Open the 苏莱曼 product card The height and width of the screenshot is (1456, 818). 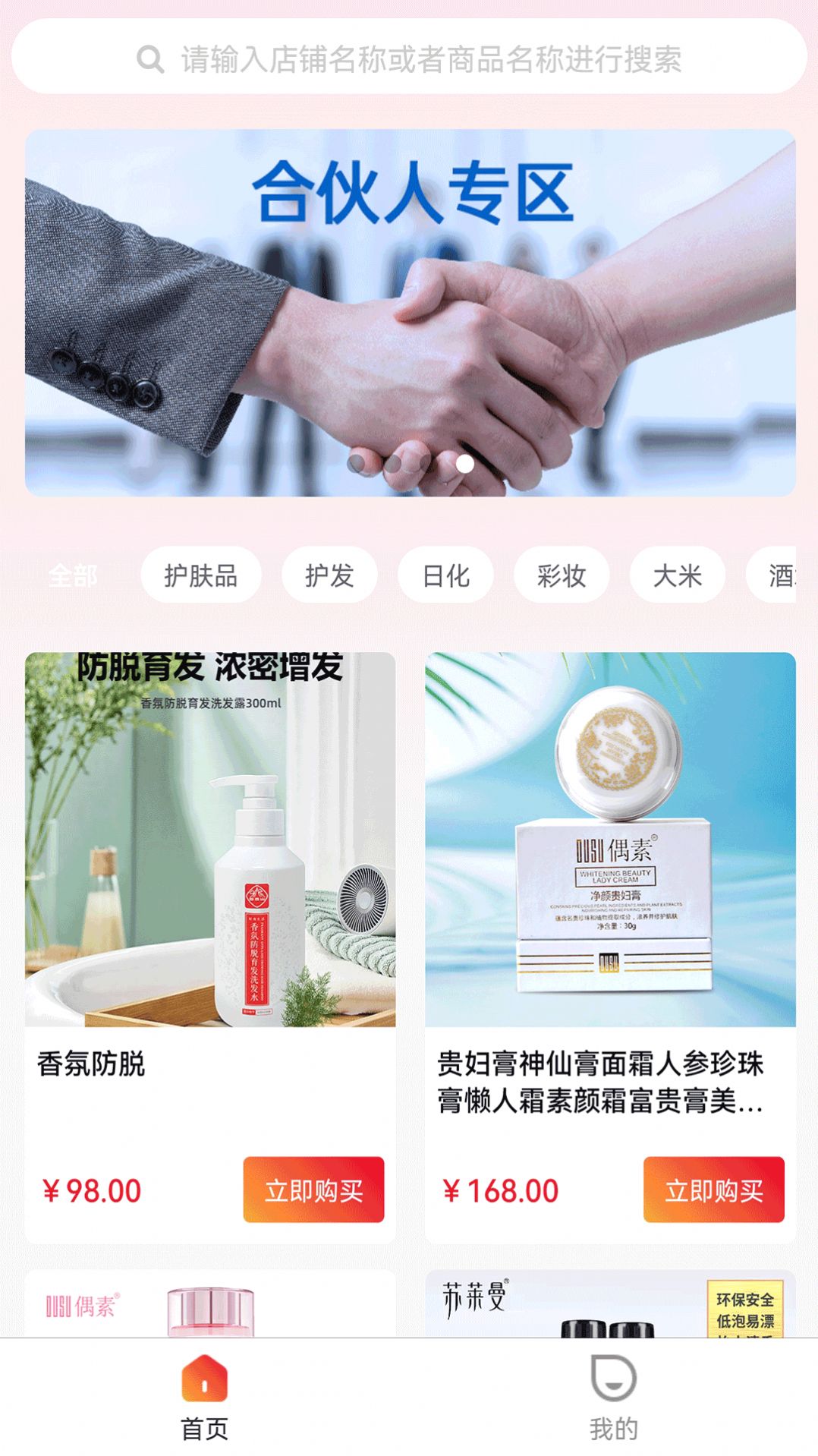pyautogui.click(x=610, y=1304)
